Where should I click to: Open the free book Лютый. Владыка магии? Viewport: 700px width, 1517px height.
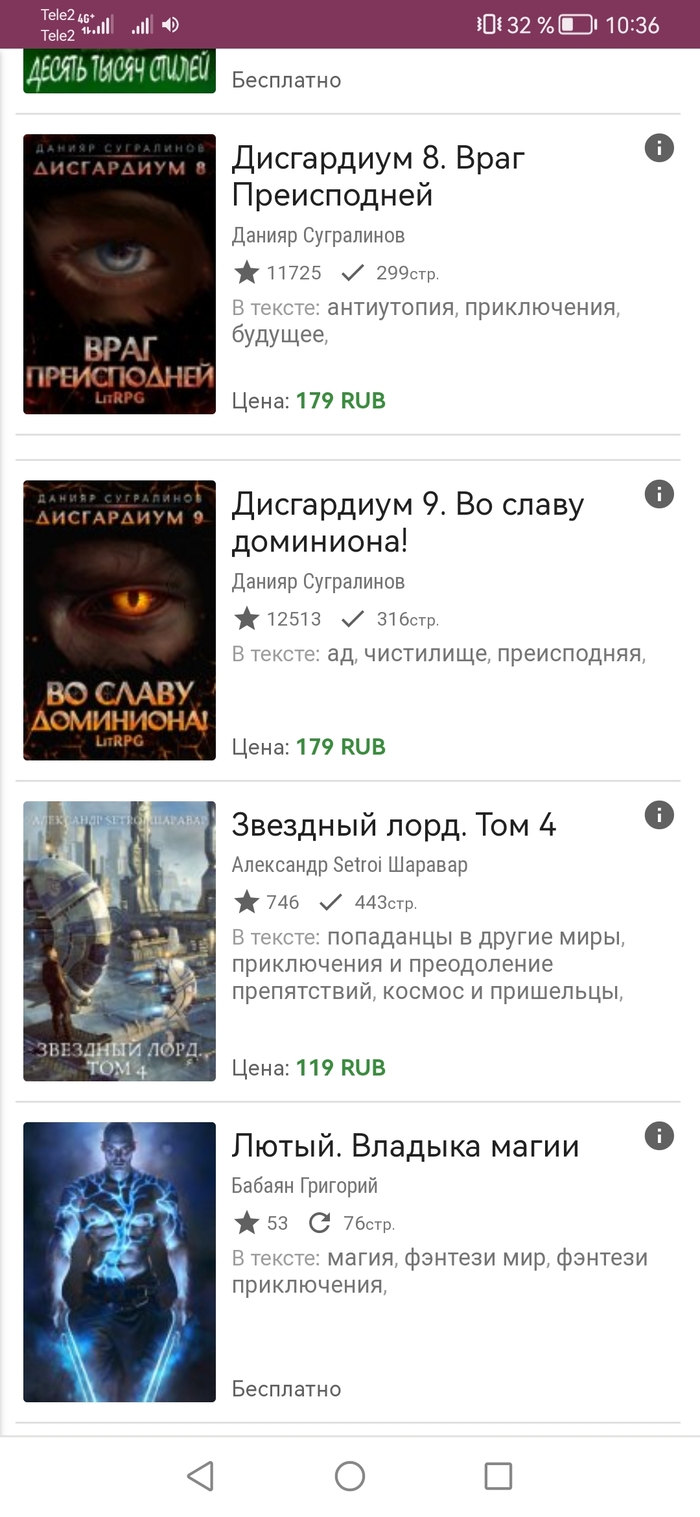[405, 1146]
